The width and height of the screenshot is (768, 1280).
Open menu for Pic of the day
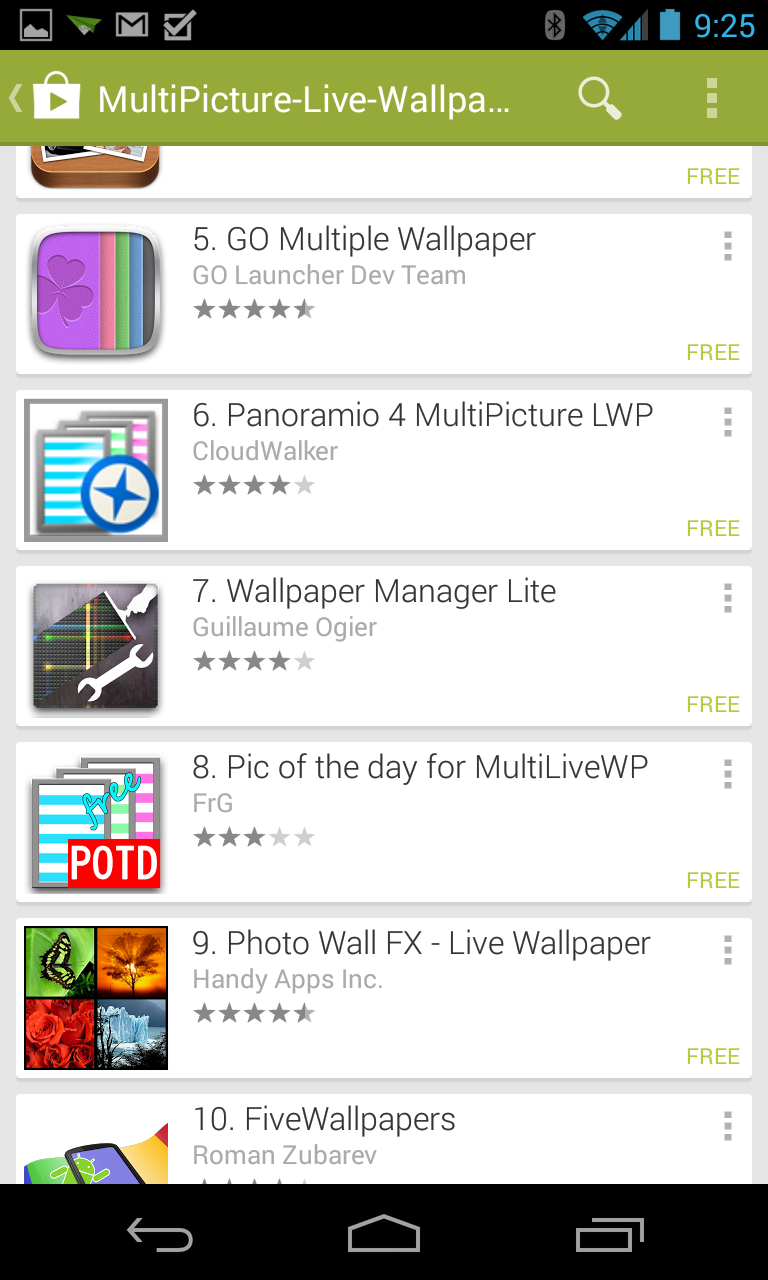[x=727, y=774]
